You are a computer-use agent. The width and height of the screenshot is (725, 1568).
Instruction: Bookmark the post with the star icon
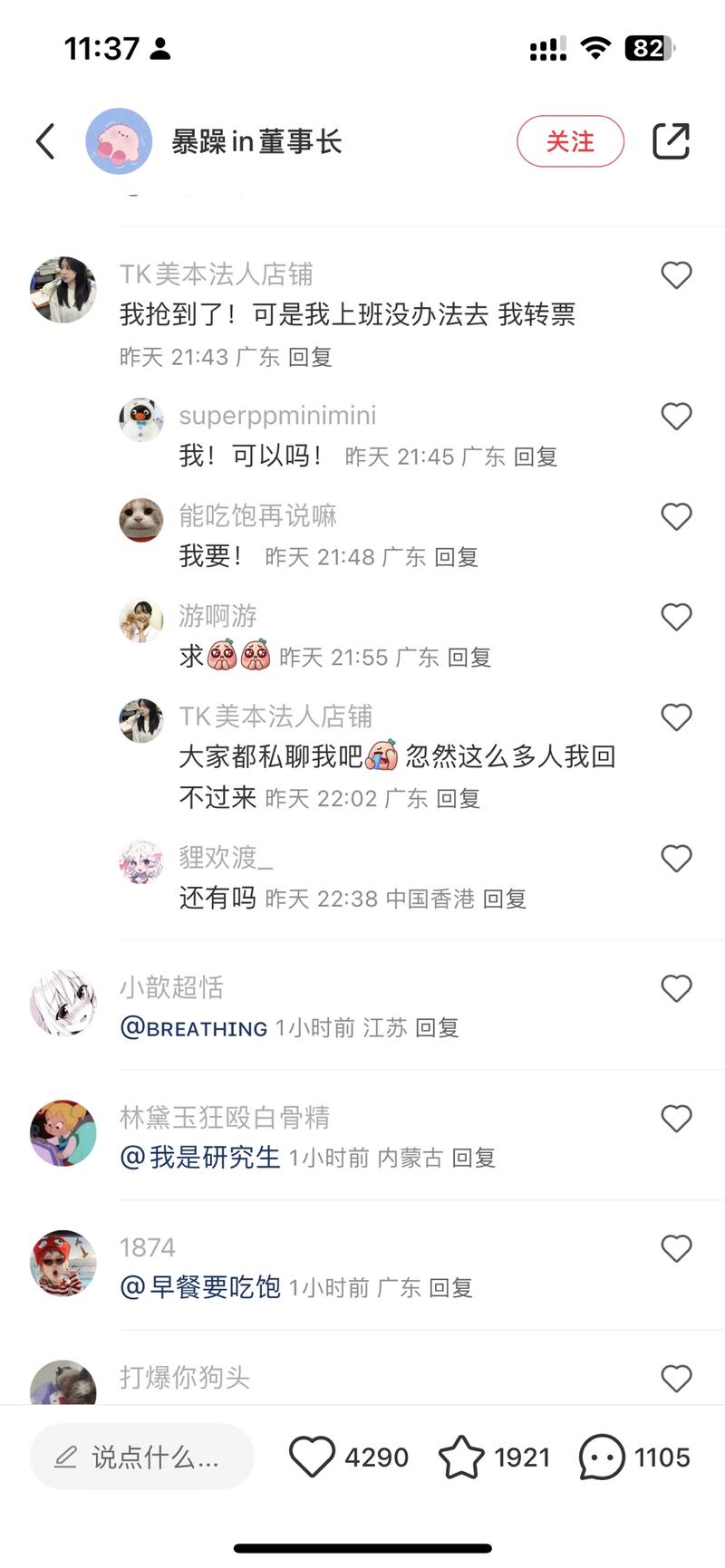[461, 1457]
